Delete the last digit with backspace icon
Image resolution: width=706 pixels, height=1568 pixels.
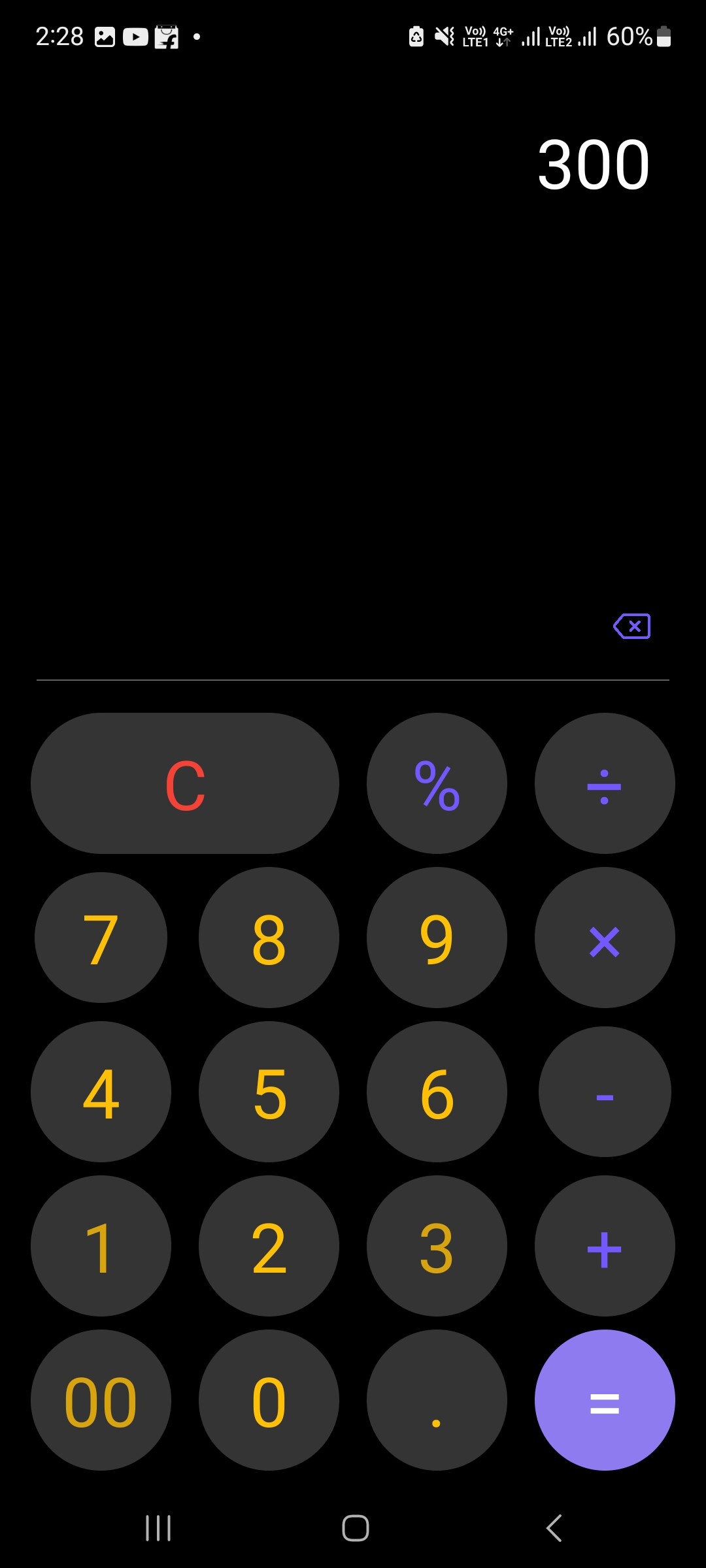[631, 626]
